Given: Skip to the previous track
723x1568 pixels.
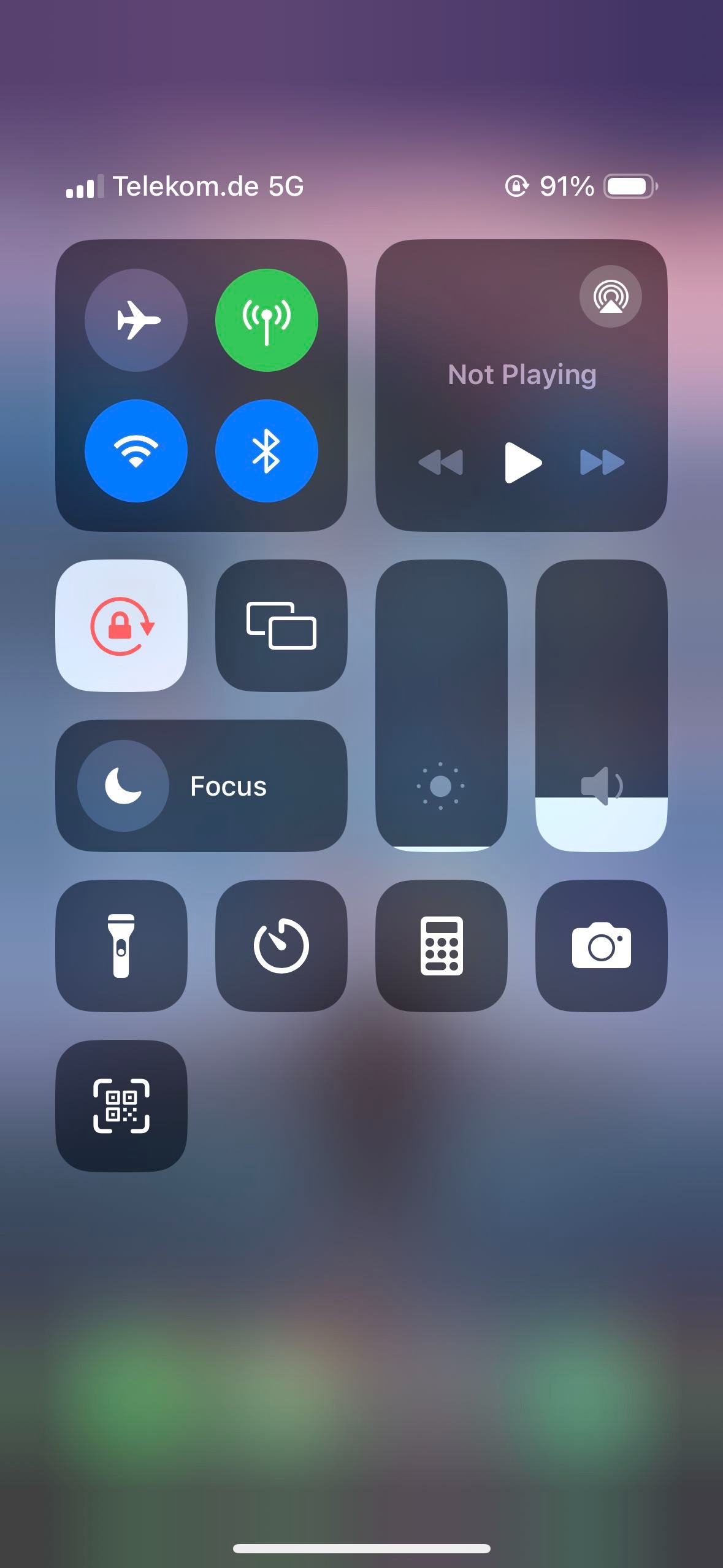Looking at the screenshot, I should (x=440, y=463).
